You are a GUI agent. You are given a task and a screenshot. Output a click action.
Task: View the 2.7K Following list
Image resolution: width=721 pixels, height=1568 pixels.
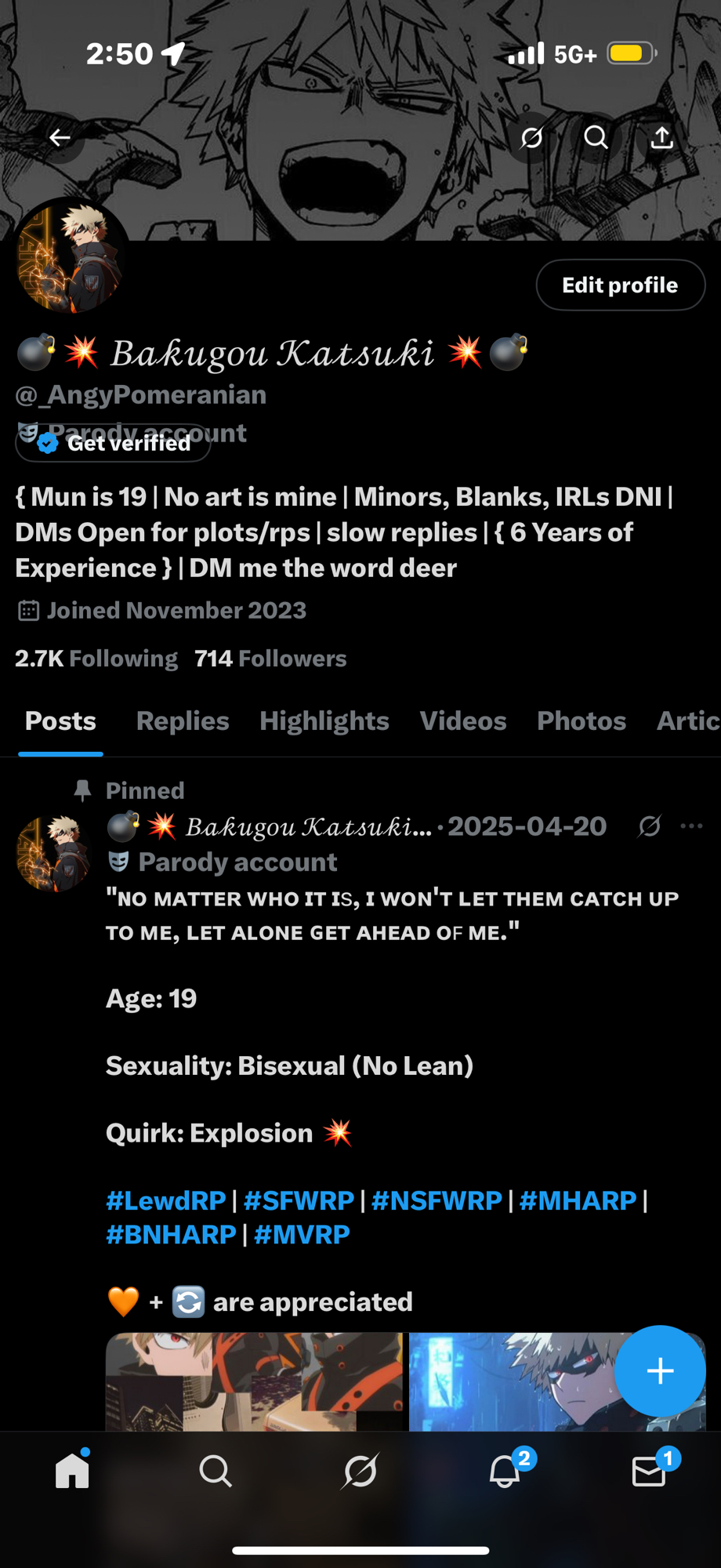coord(96,659)
